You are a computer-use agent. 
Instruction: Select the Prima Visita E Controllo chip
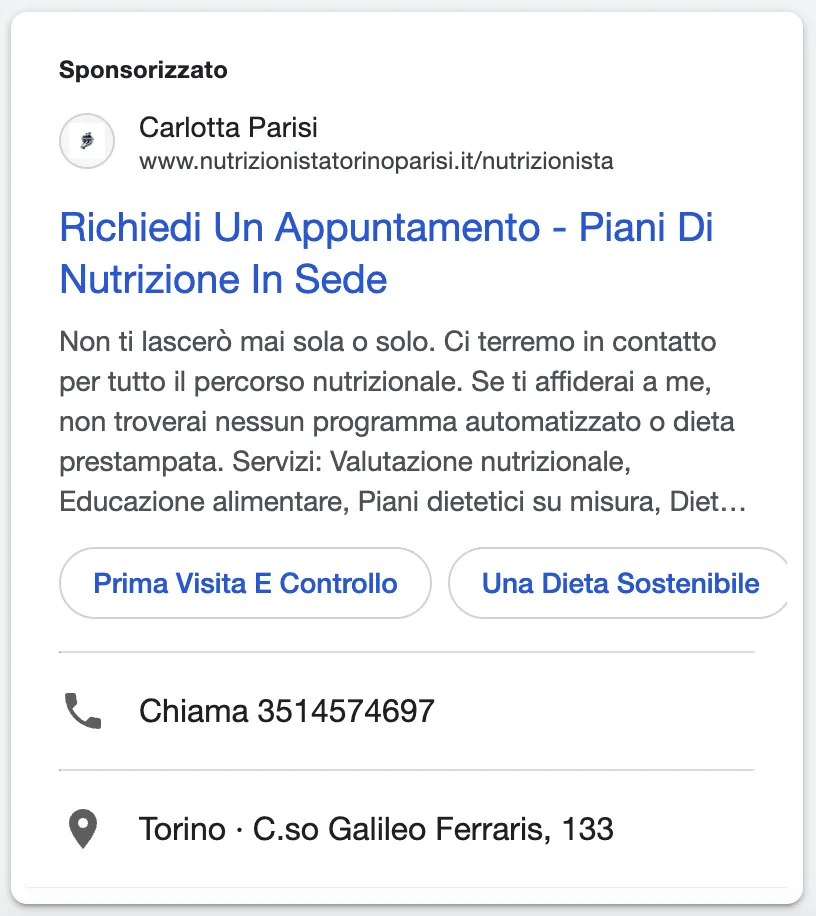tap(245, 583)
